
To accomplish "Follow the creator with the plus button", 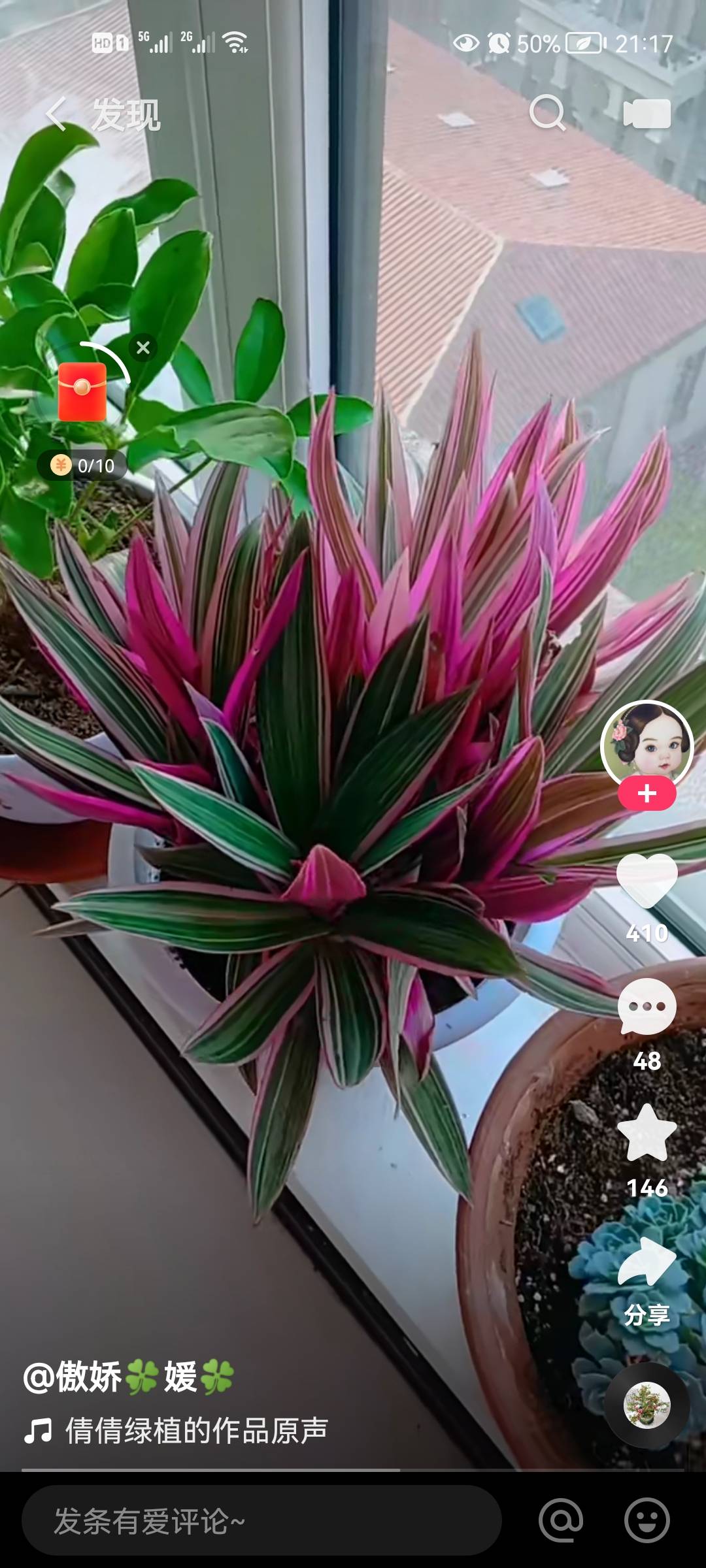I will tap(647, 793).
